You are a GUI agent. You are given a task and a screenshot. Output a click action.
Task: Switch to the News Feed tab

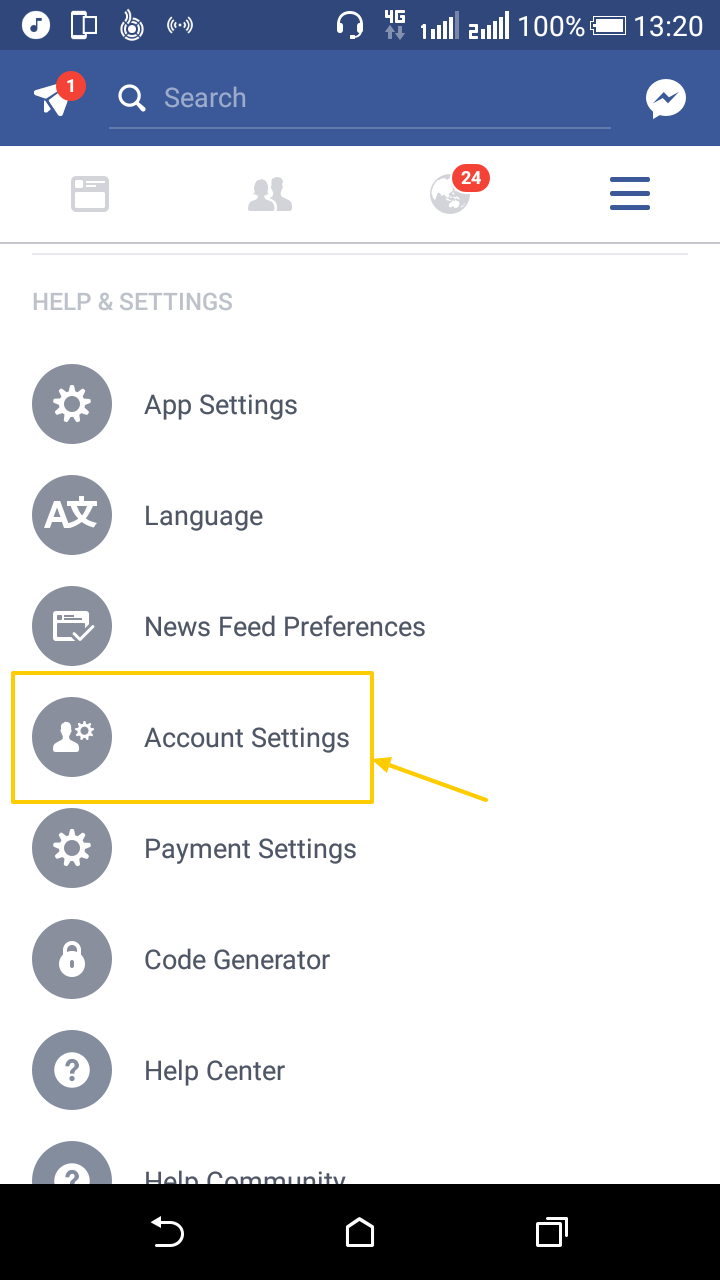coord(90,193)
